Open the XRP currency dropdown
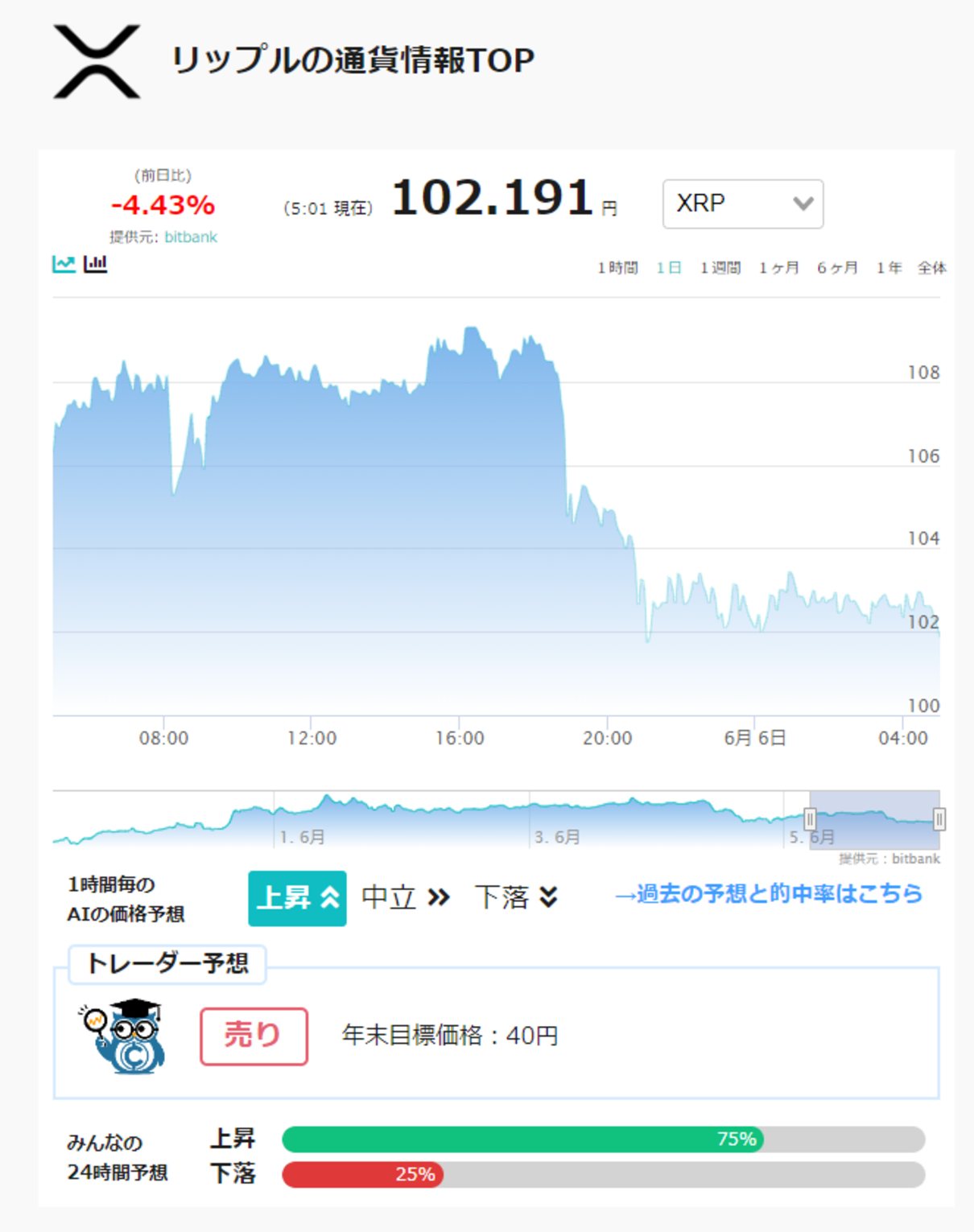Screen dimensions: 974x1232 point(742,204)
